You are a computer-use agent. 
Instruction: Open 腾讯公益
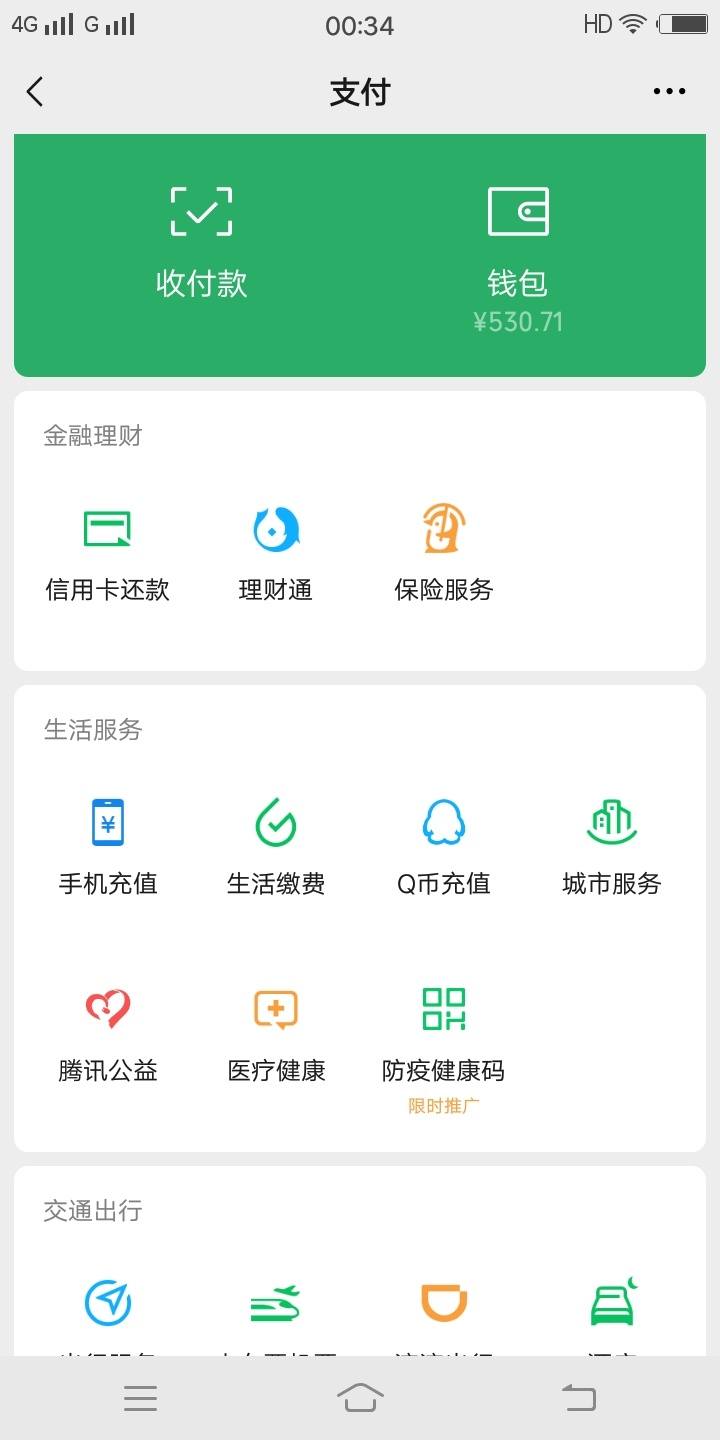point(108,1035)
